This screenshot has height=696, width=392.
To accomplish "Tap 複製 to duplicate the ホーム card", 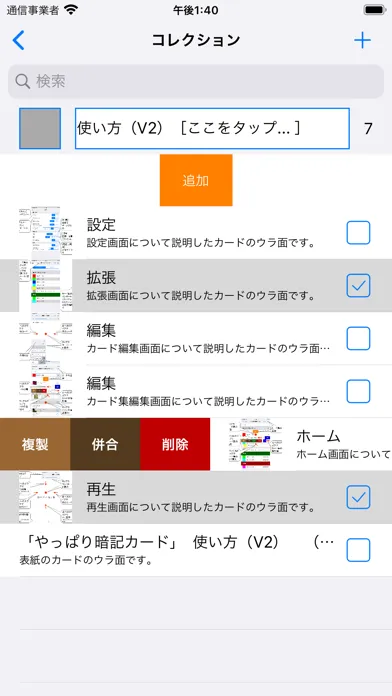I will click(35, 444).
